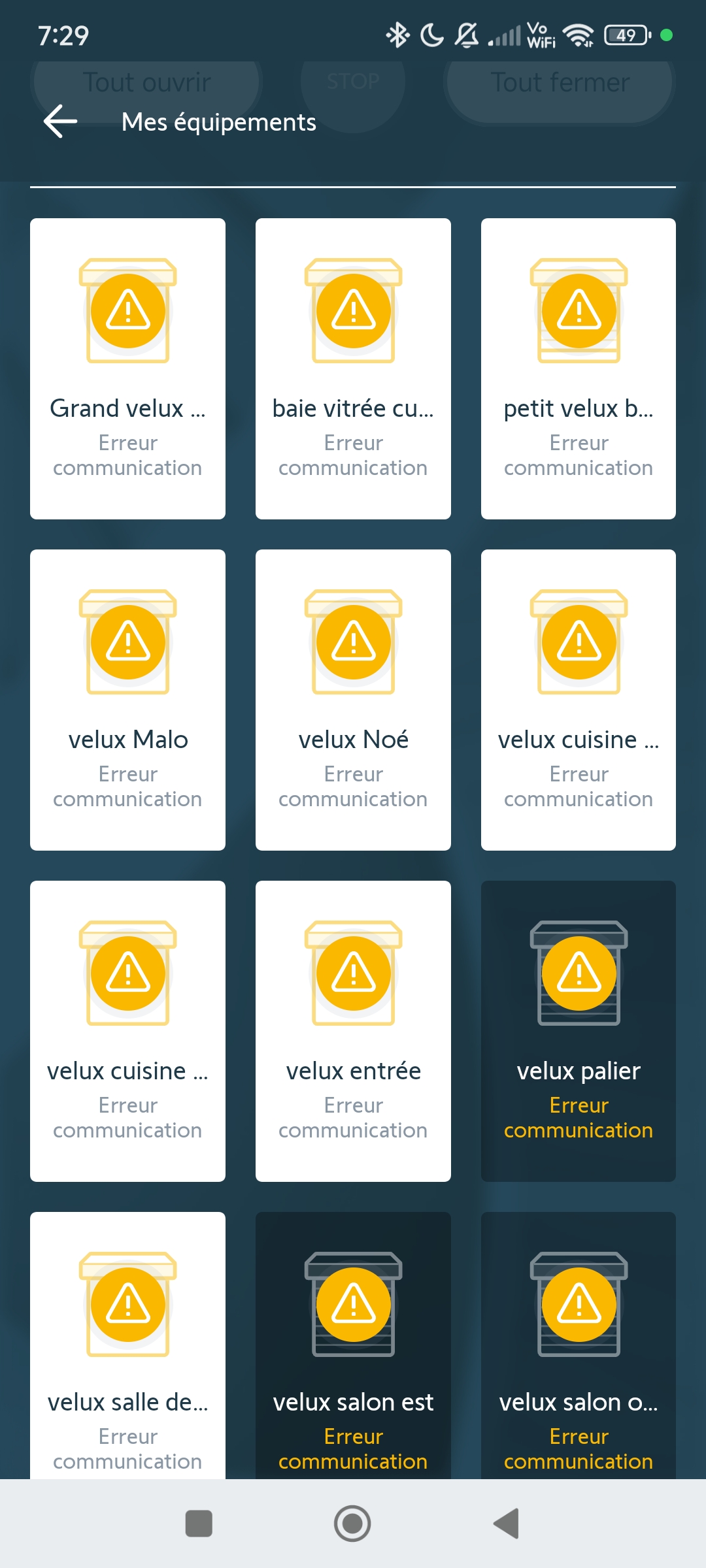The image size is (706, 1568).
Task: Select the velux entrée card
Action: (353, 1031)
